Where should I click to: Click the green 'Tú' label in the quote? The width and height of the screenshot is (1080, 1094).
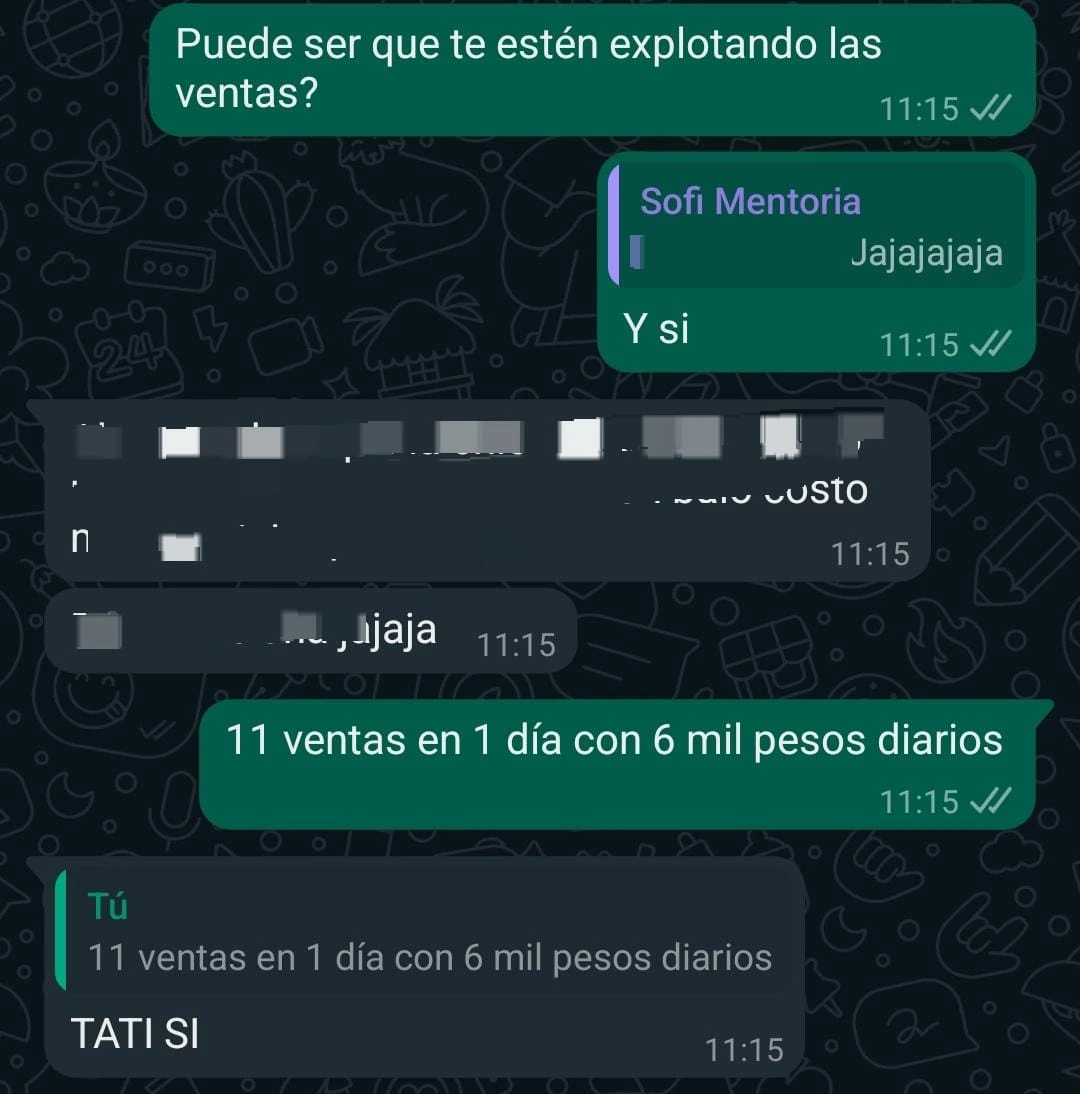[x=105, y=904]
